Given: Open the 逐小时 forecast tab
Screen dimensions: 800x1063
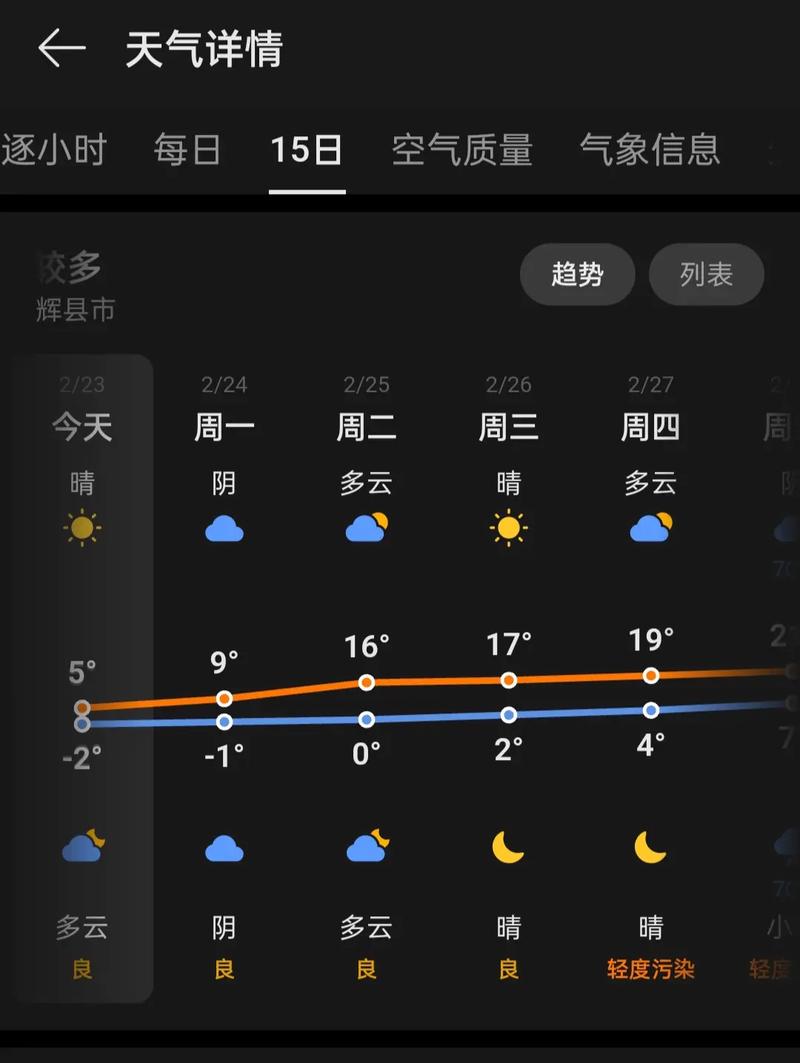Looking at the screenshot, I should pos(55,148).
